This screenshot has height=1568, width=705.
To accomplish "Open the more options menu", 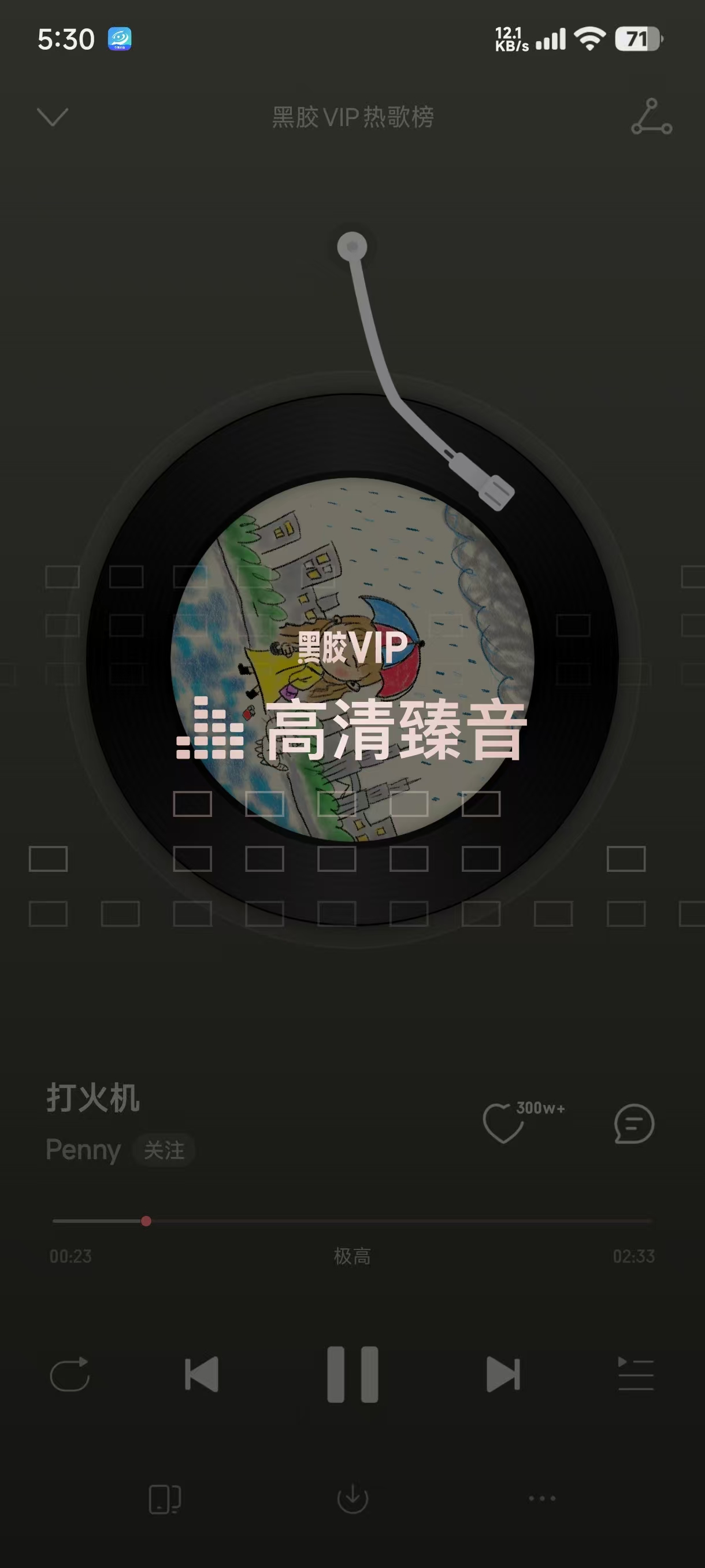I will pyautogui.click(x=541, y=1499).
